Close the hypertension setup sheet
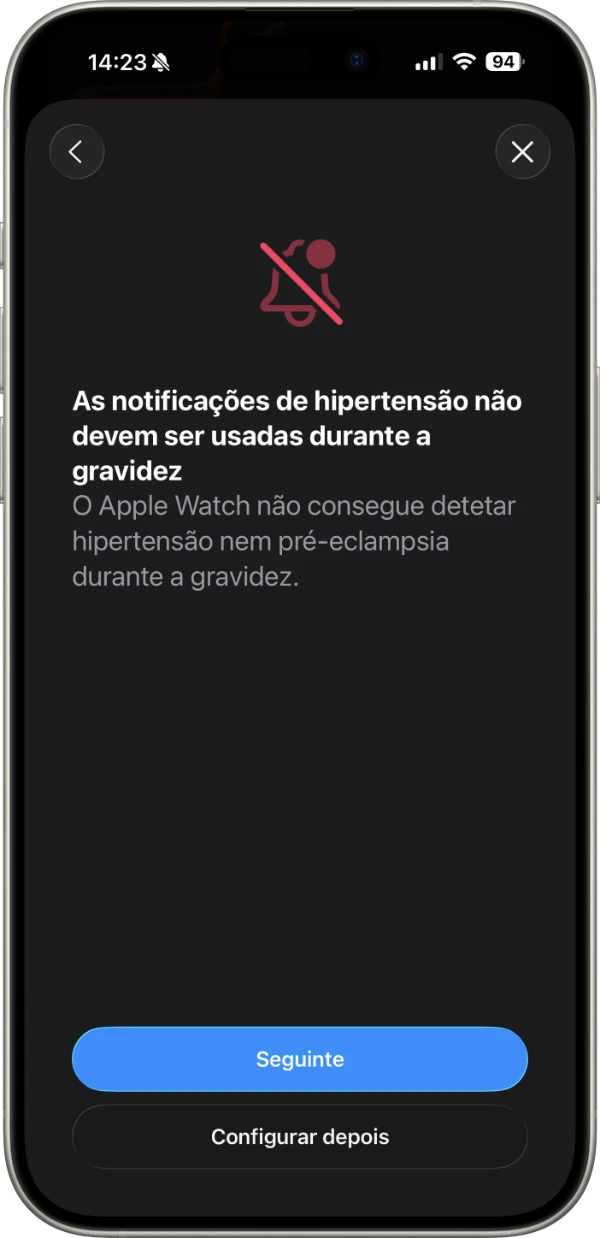This screenshot has height=1238, width=600. (522, 152)
